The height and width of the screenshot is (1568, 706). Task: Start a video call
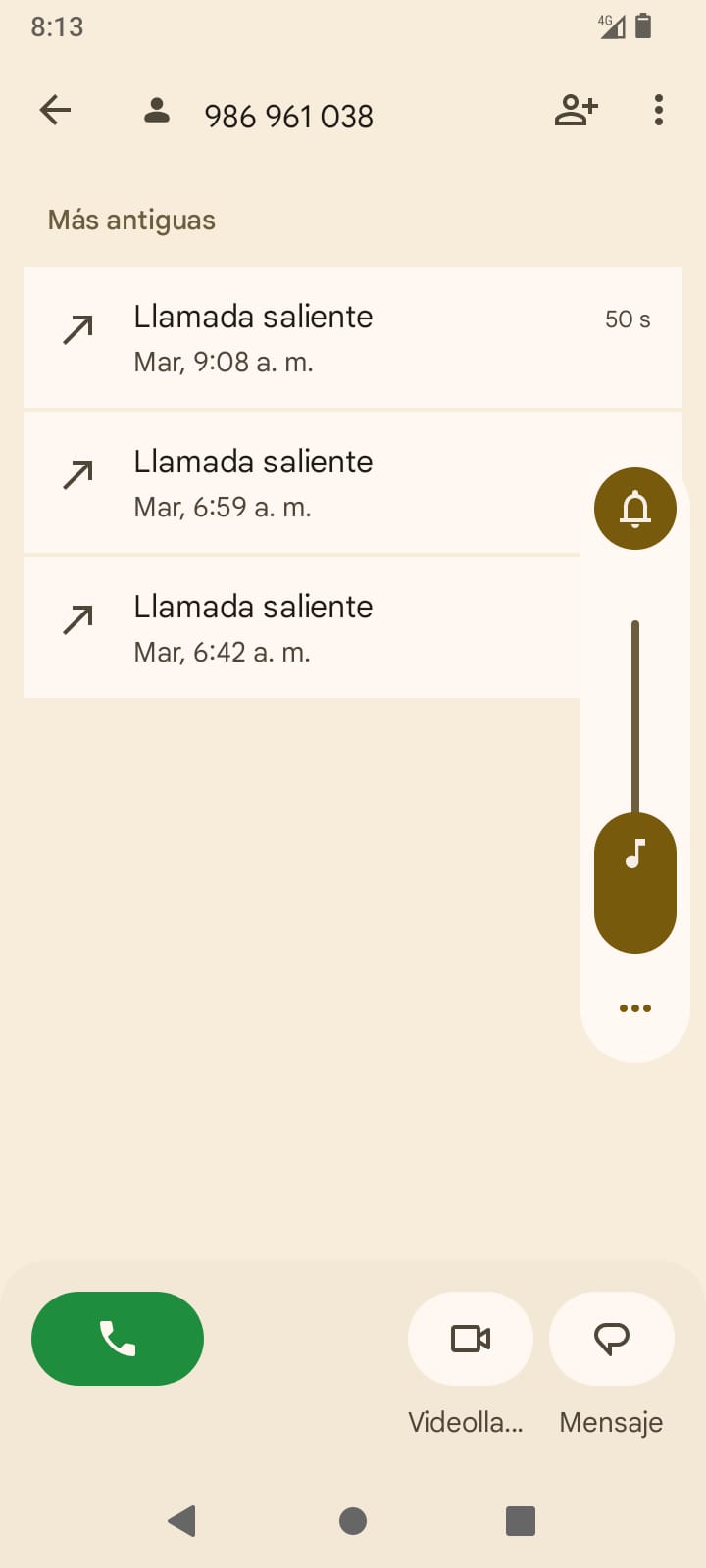coord(471,1339)
